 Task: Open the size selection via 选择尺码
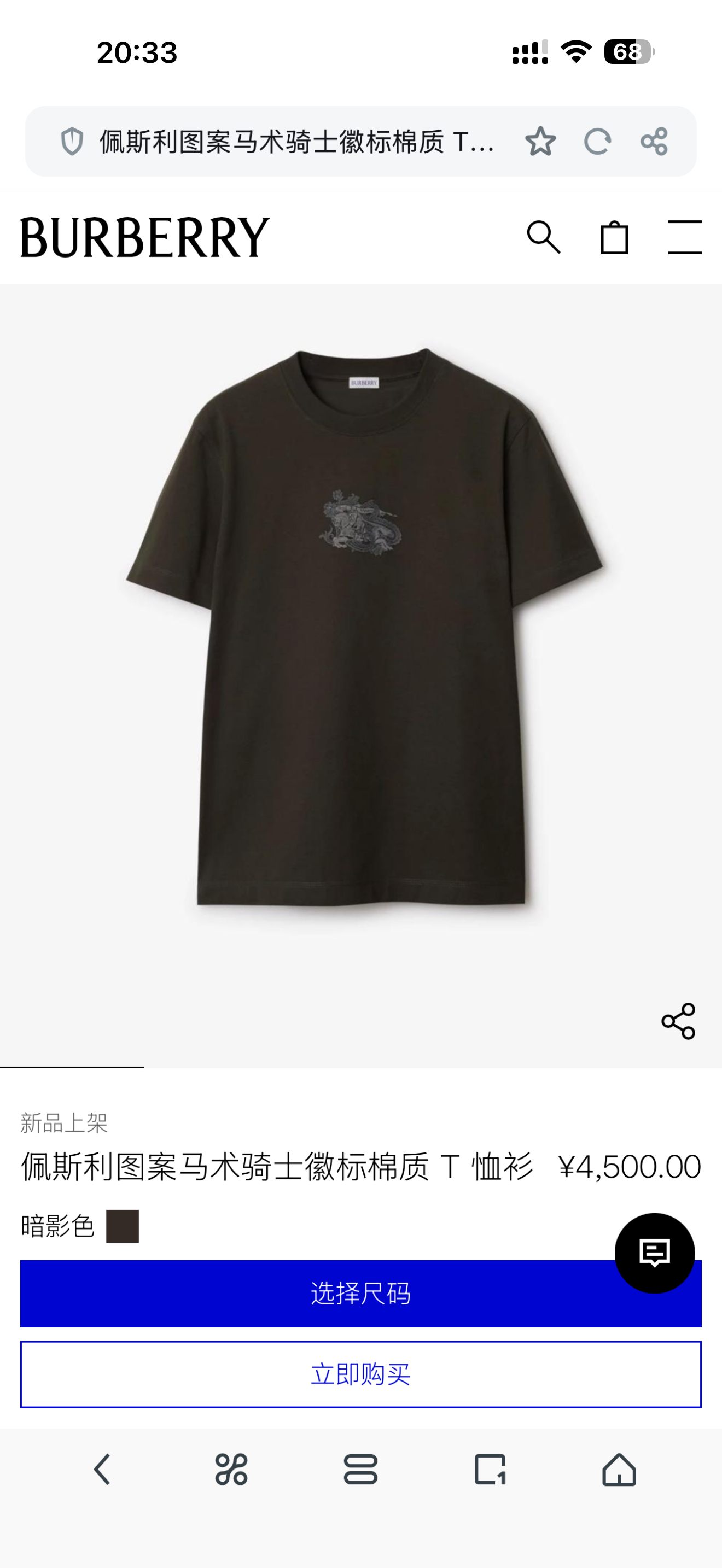coord(361,1296)
